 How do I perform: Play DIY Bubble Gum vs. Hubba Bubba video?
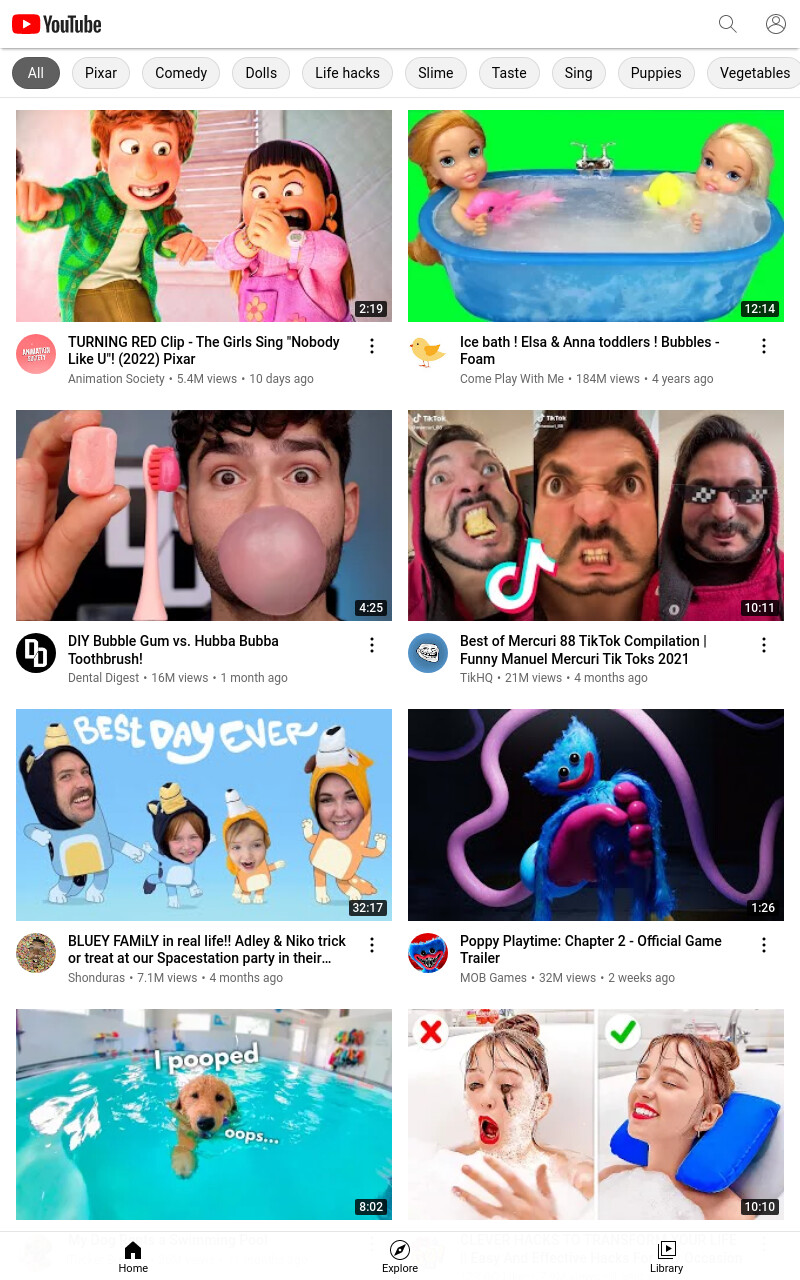pos(204,515)
